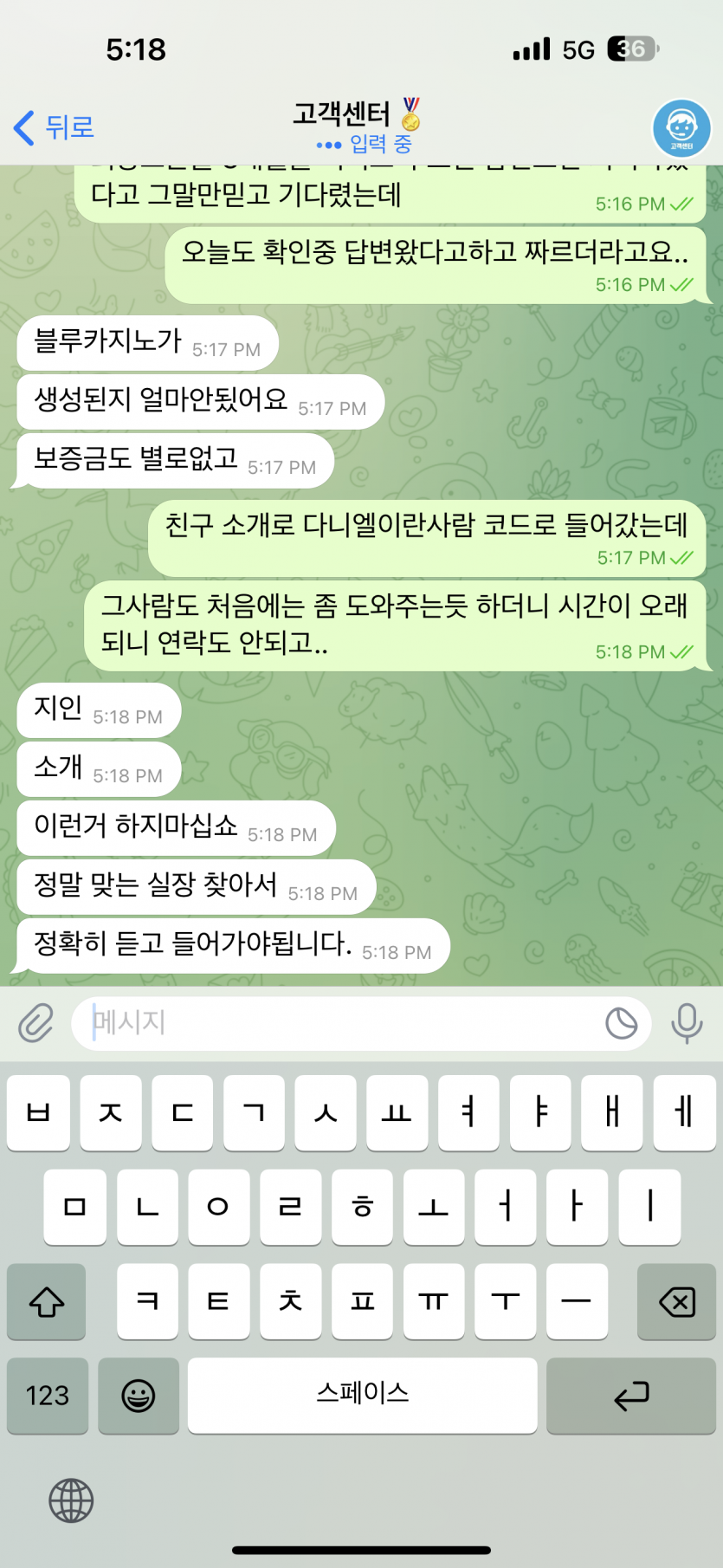The height and width of the screenshot is (1568, 723).
Task: Go back using the 뒤로 button
Action: 54,127
